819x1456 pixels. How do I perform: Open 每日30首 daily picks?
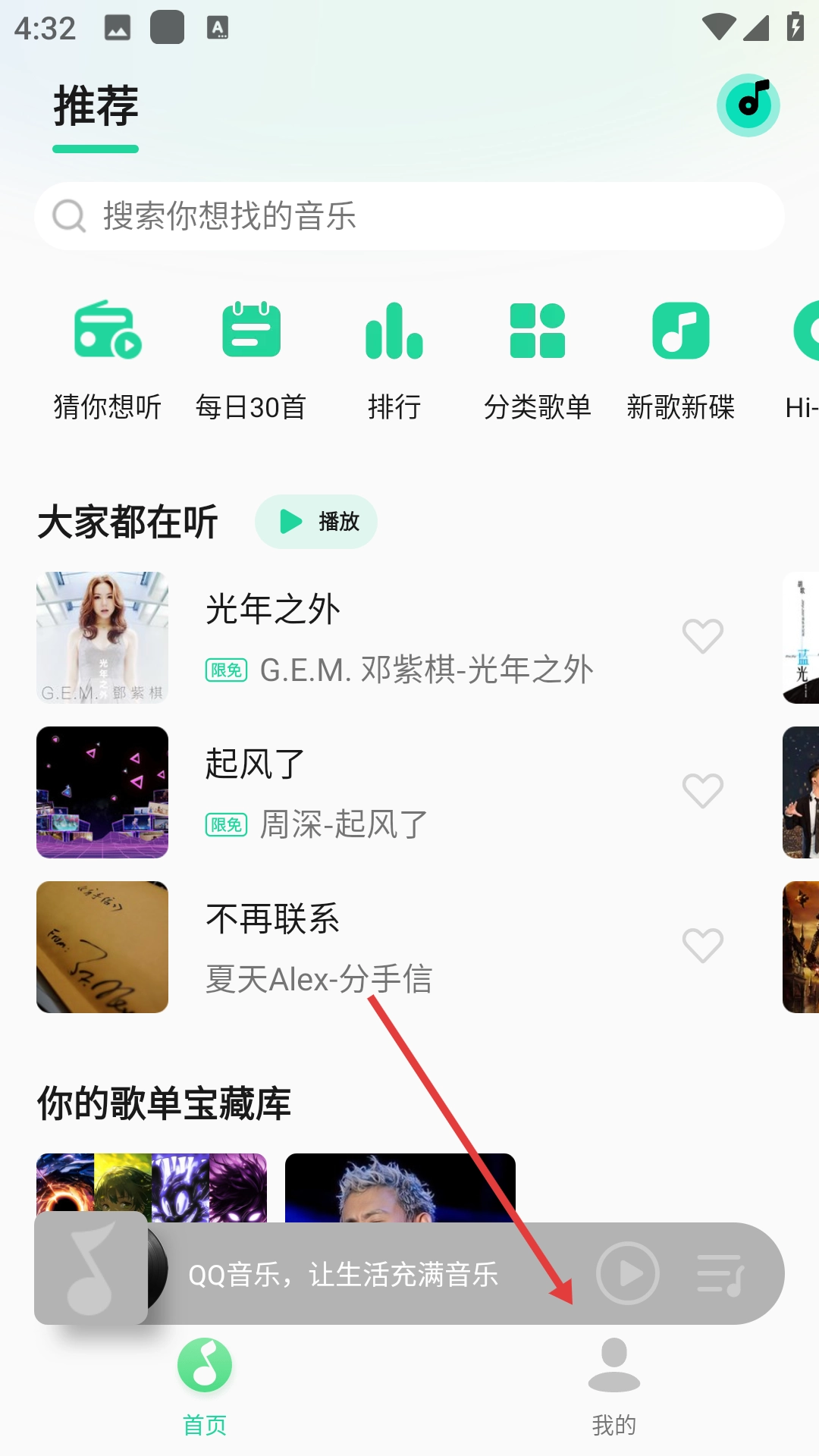click(251, 361)
